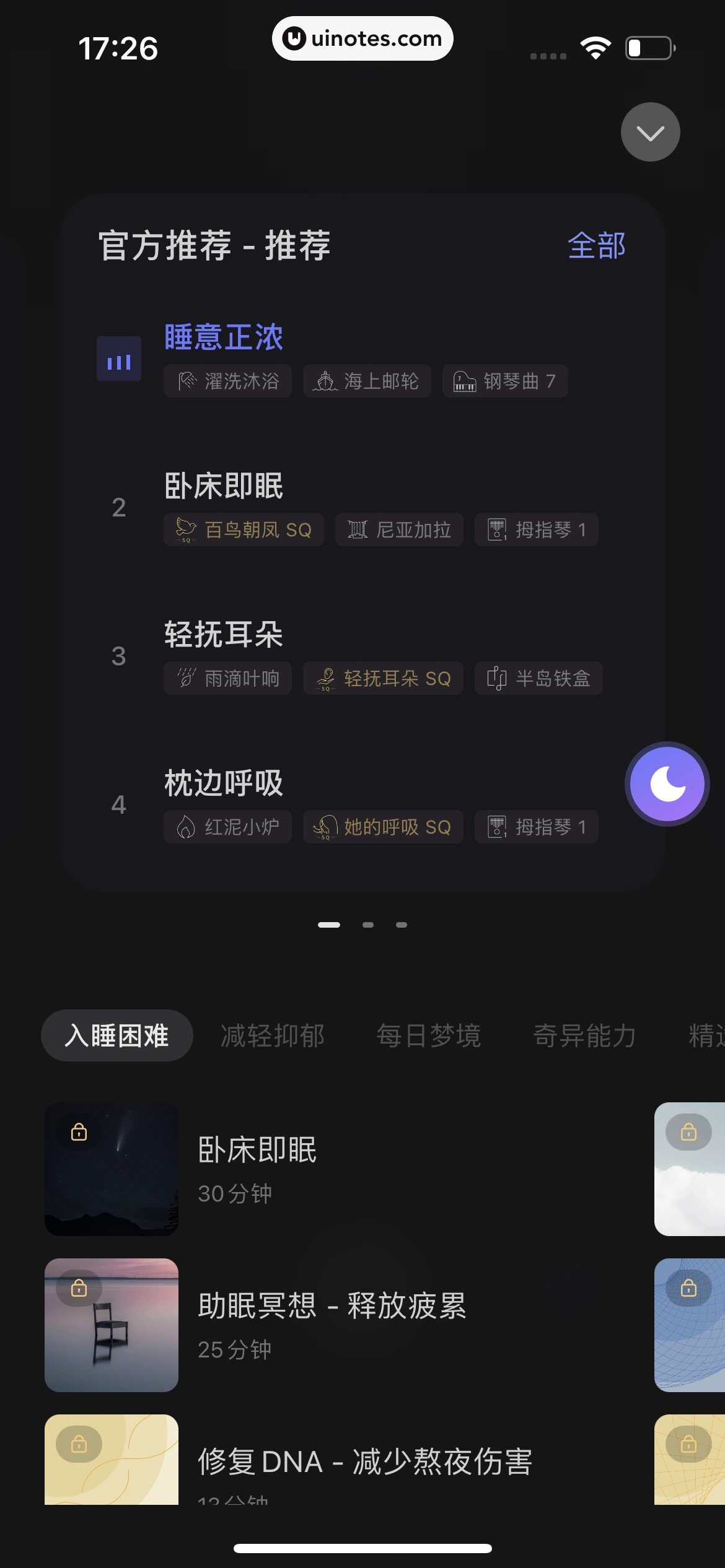Screen dimensions: 725x1568
Task: Choose the 拇指琴 1 kalimba sound
Action: [x=535, y=529]
